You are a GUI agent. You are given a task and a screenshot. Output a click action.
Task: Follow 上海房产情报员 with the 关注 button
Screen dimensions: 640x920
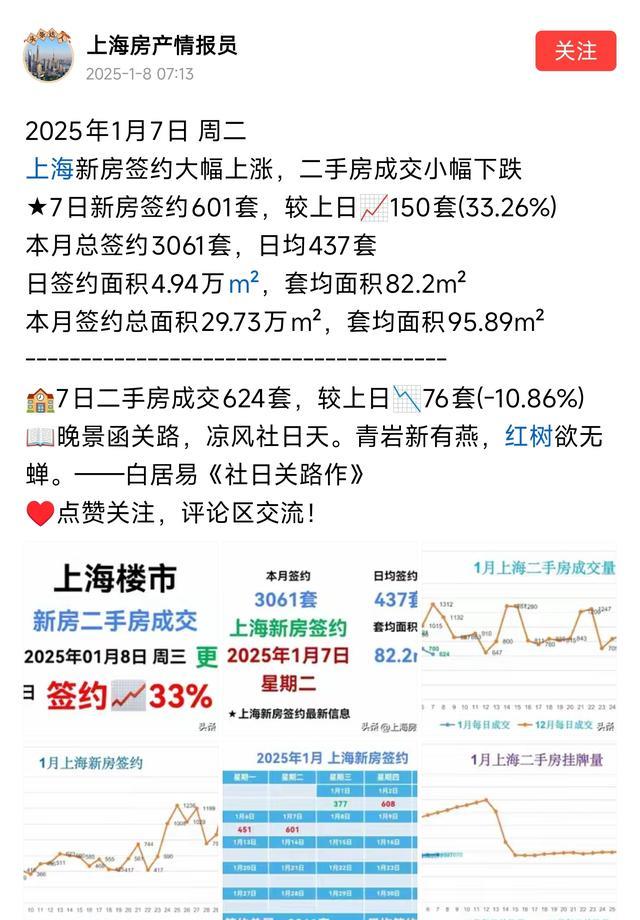click(575, 51)
